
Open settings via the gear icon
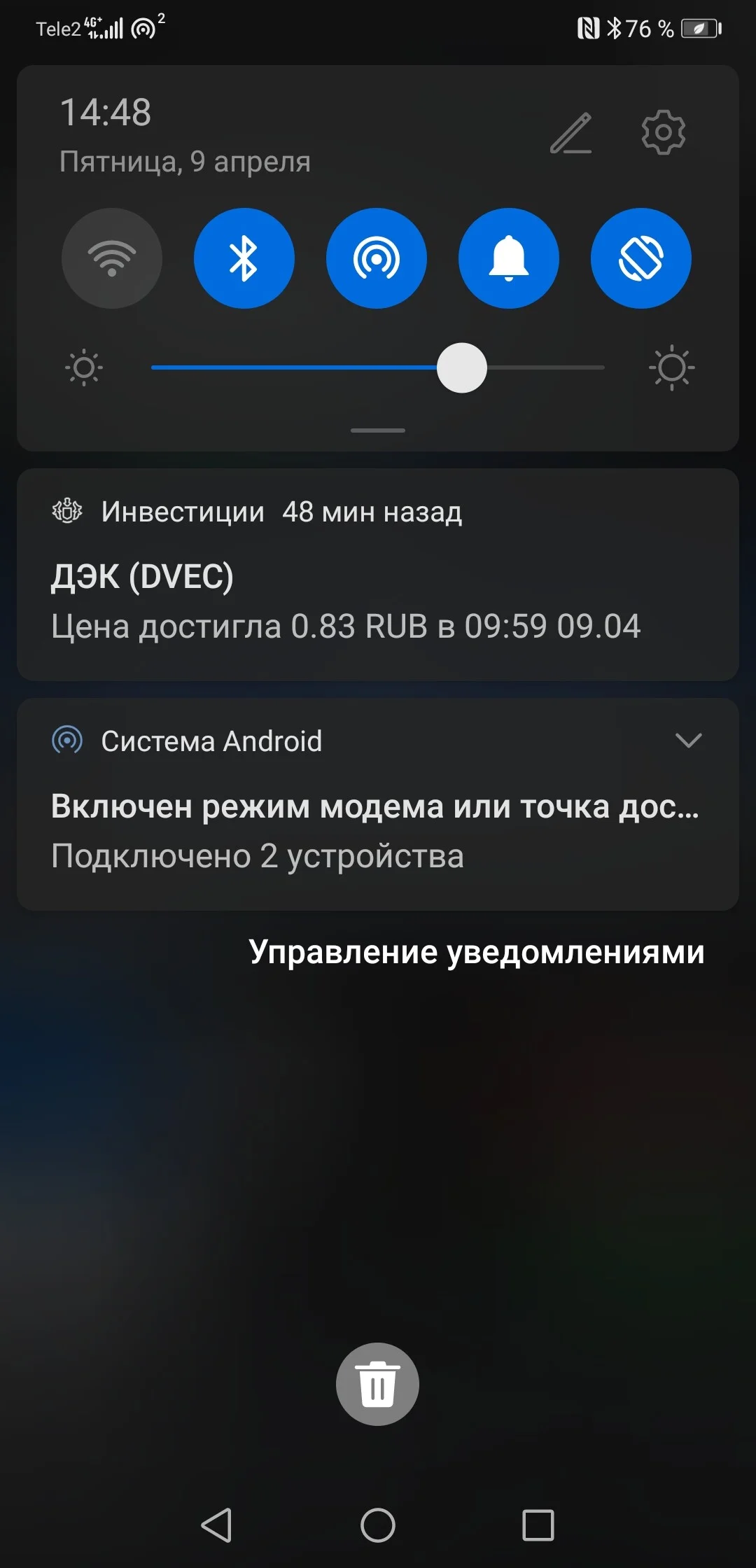tap(663, 132)
